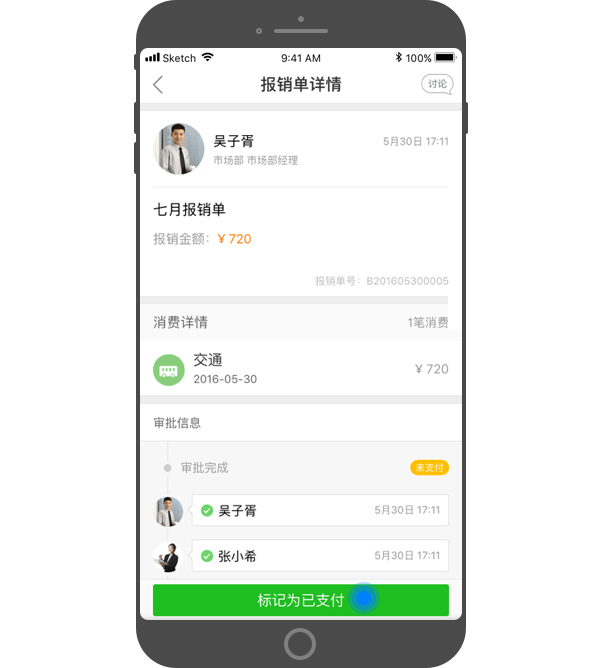Tap the 标记为已支付 green button

point(300,600)
